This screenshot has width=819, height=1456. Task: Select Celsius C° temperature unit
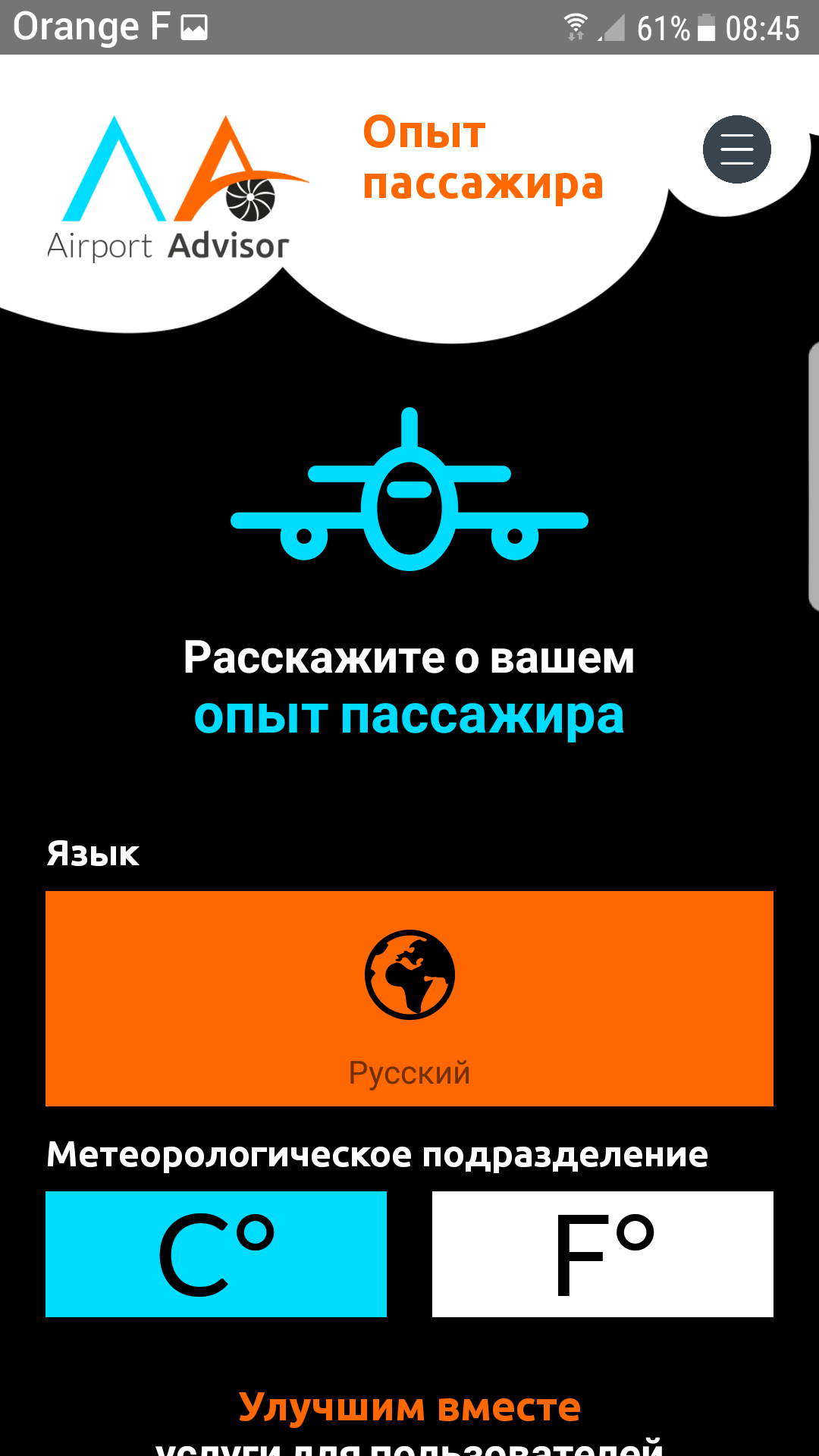(x=216, y=1254)
